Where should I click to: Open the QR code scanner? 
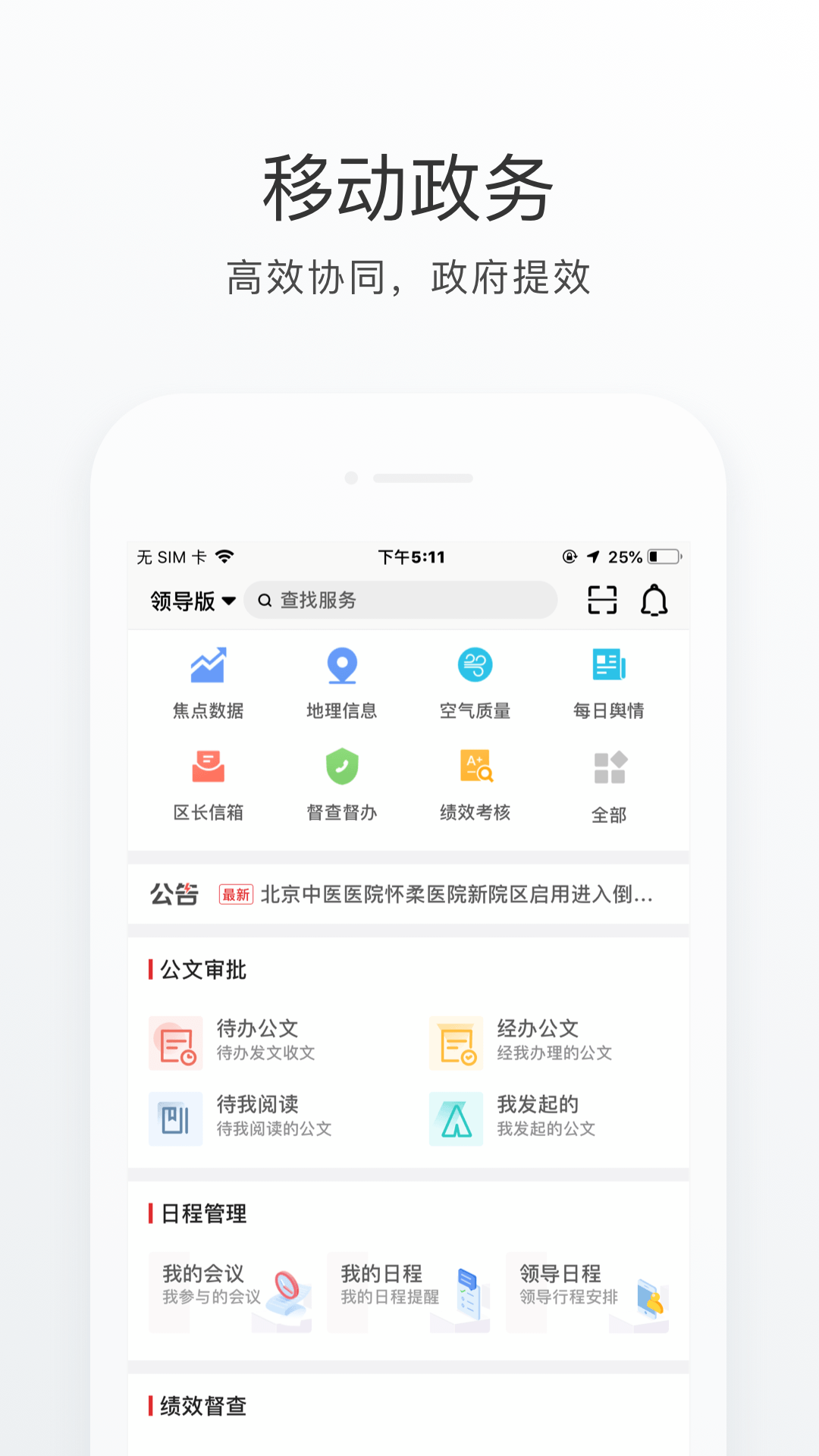(601, 599)
